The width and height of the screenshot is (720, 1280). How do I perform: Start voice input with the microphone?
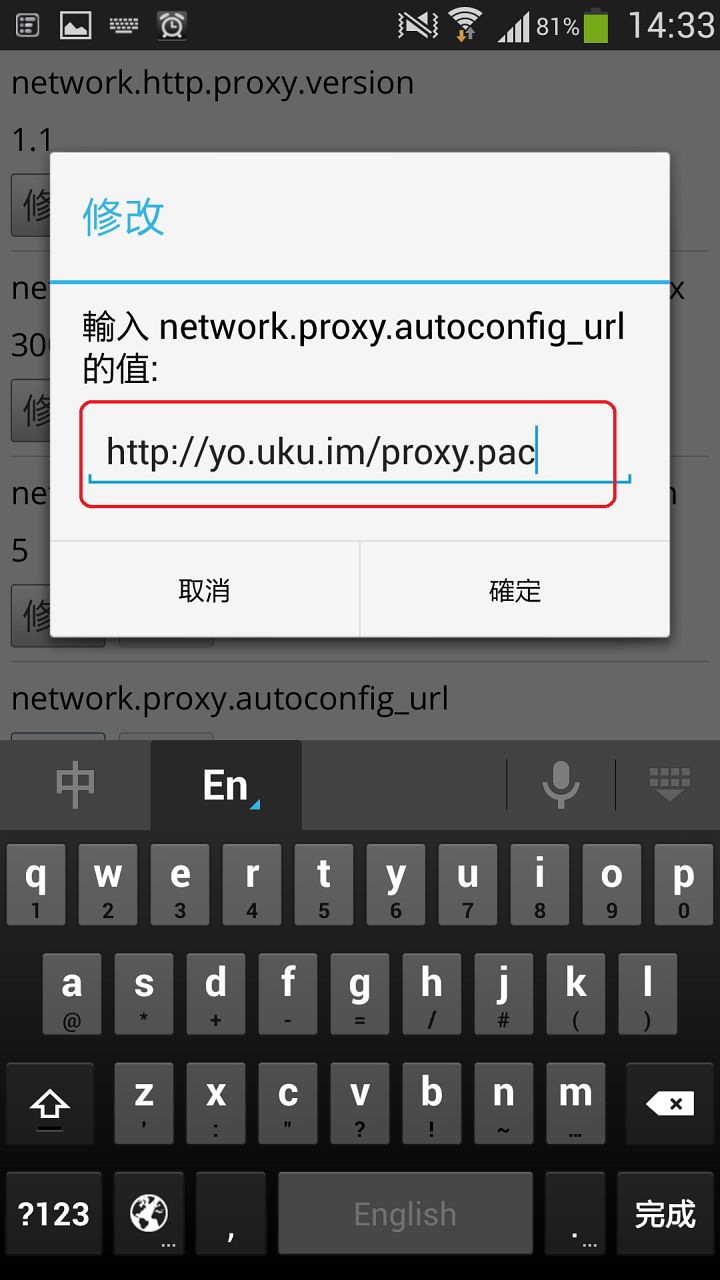[561, 785]
